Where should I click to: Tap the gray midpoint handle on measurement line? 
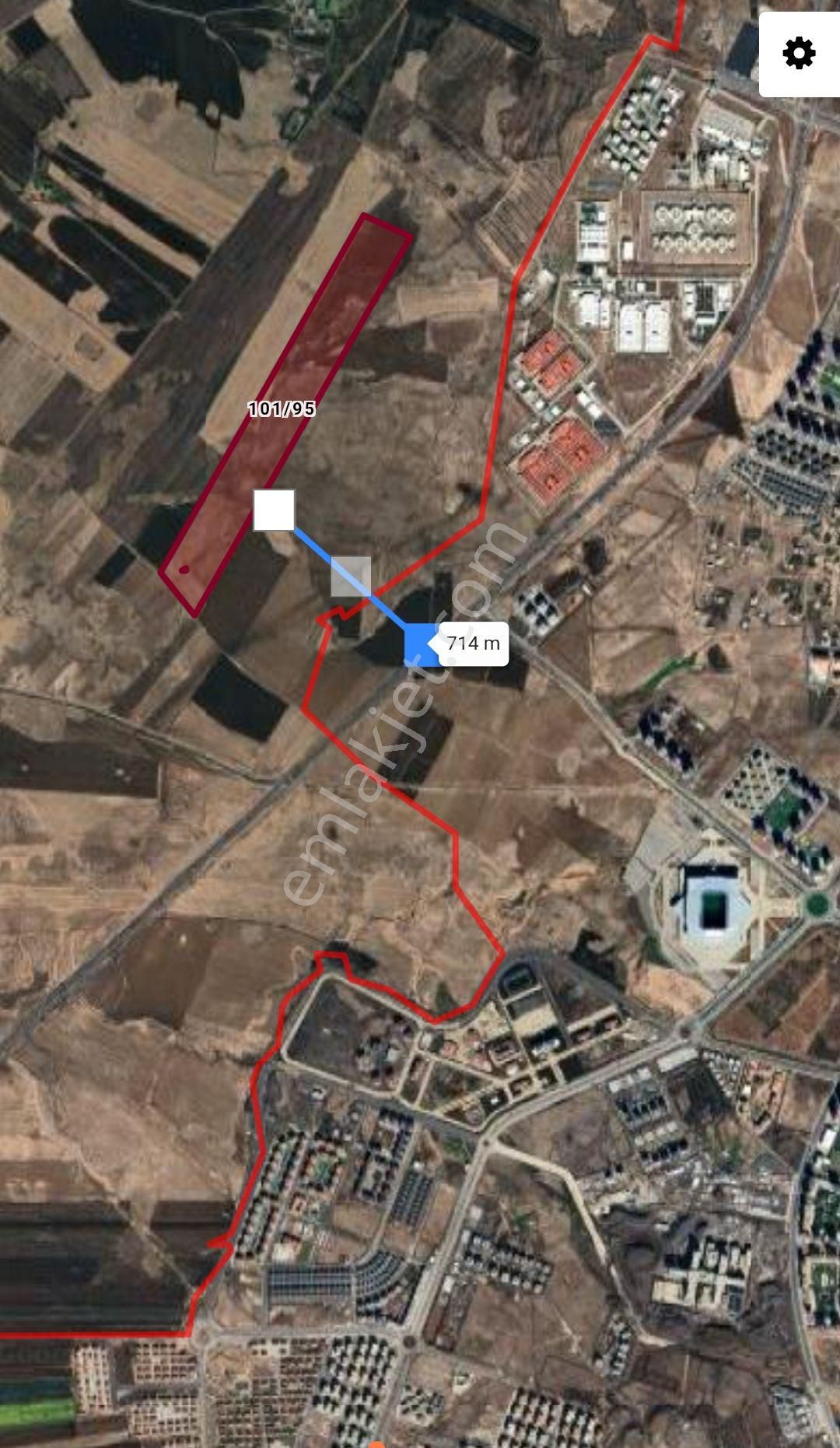tap(351, 577)
